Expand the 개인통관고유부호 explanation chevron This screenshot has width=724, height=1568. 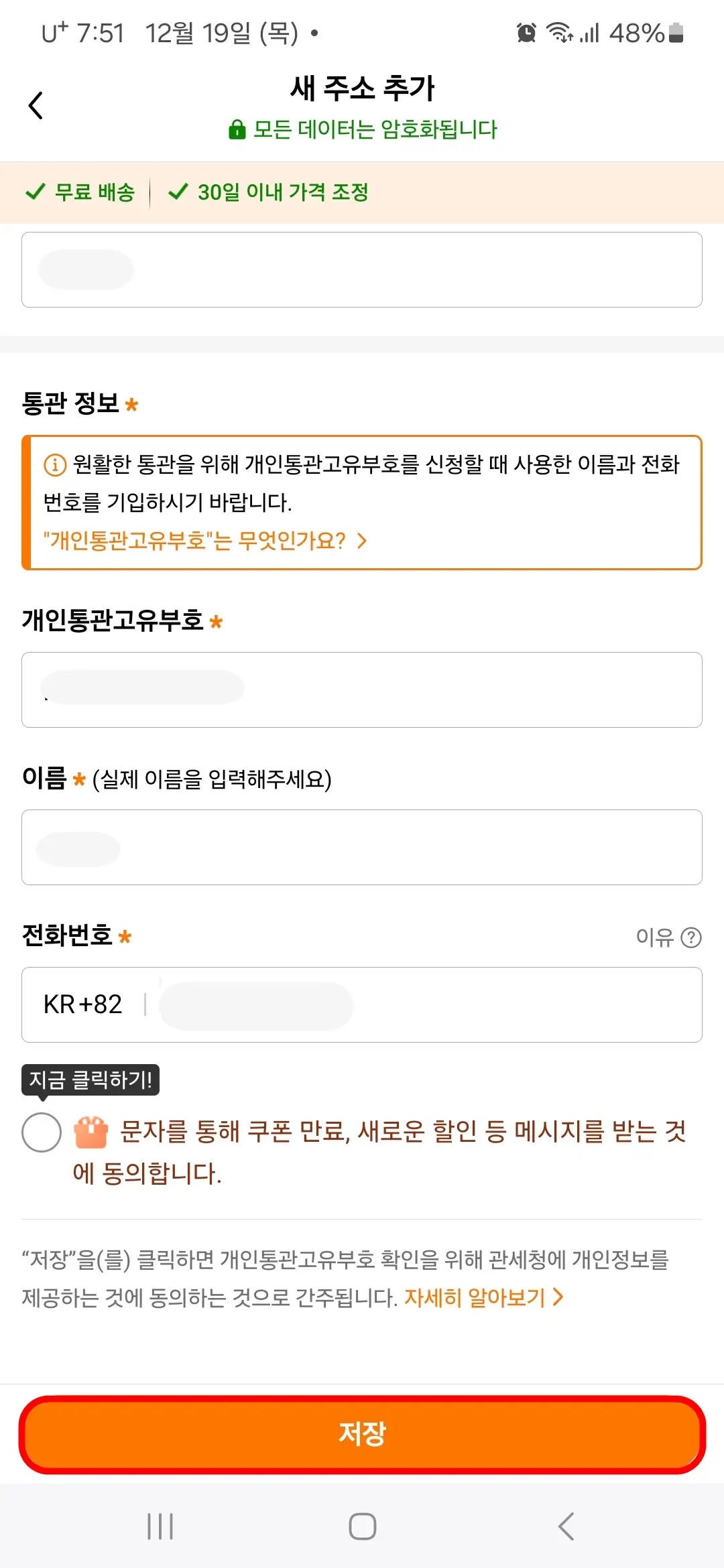point(363,539)
